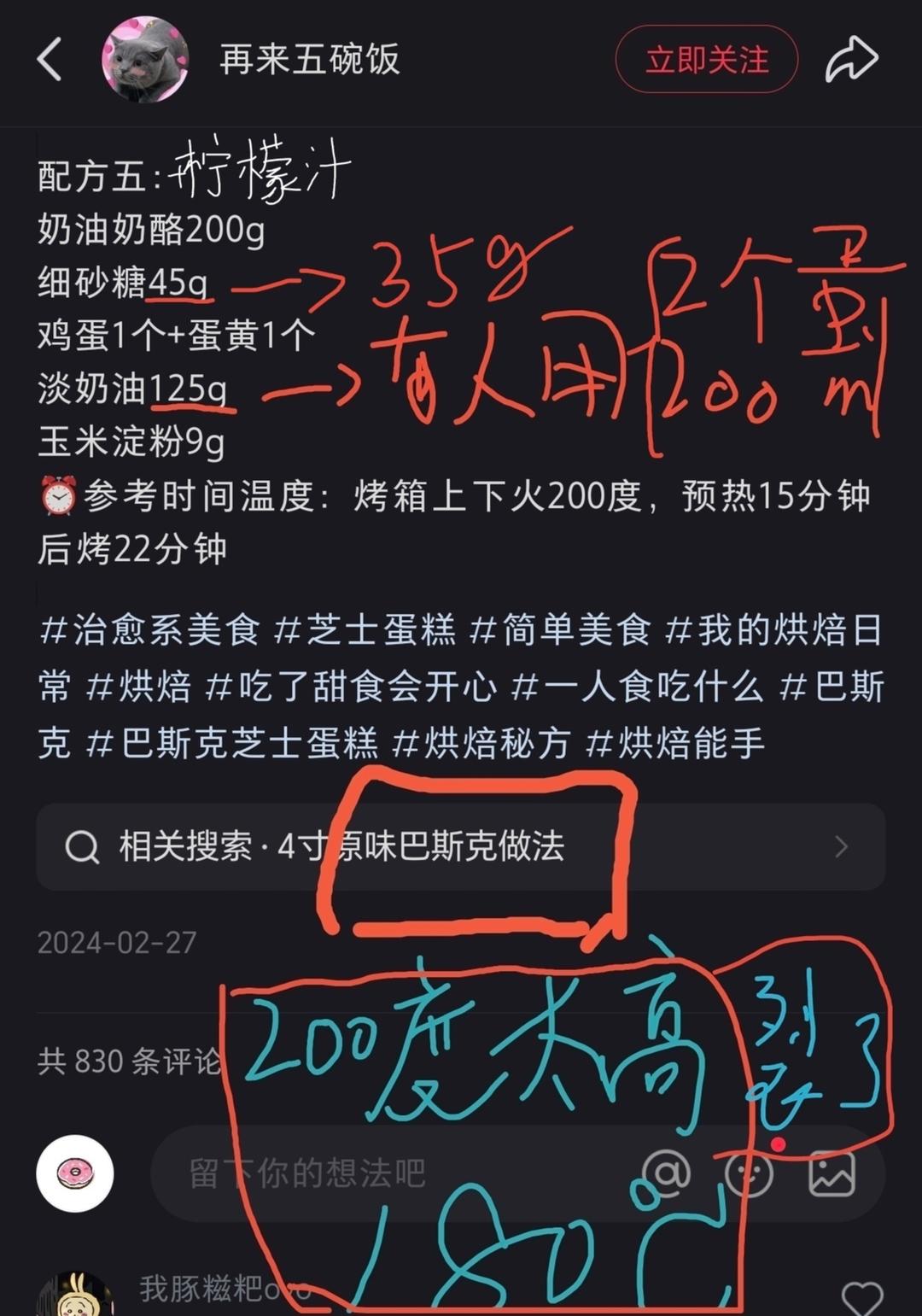922x1316 pixels.
Task: Go back using the top-left arrow
Action: pyautogui.click(x=50, y=60)
